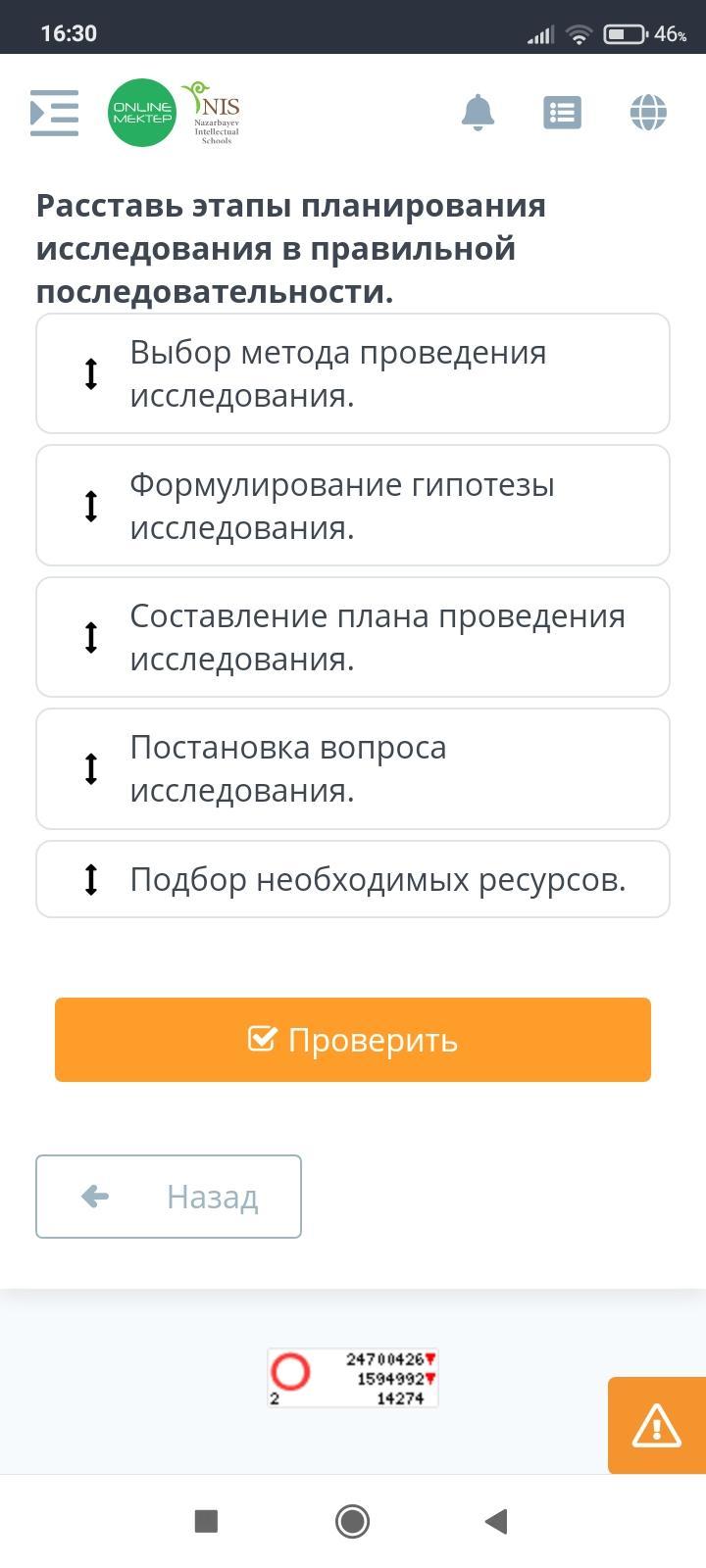The width and height of the screenshot is (706, 1568).
Task: Tap the 'Проверить' check button
Action: pos(353,1040)
